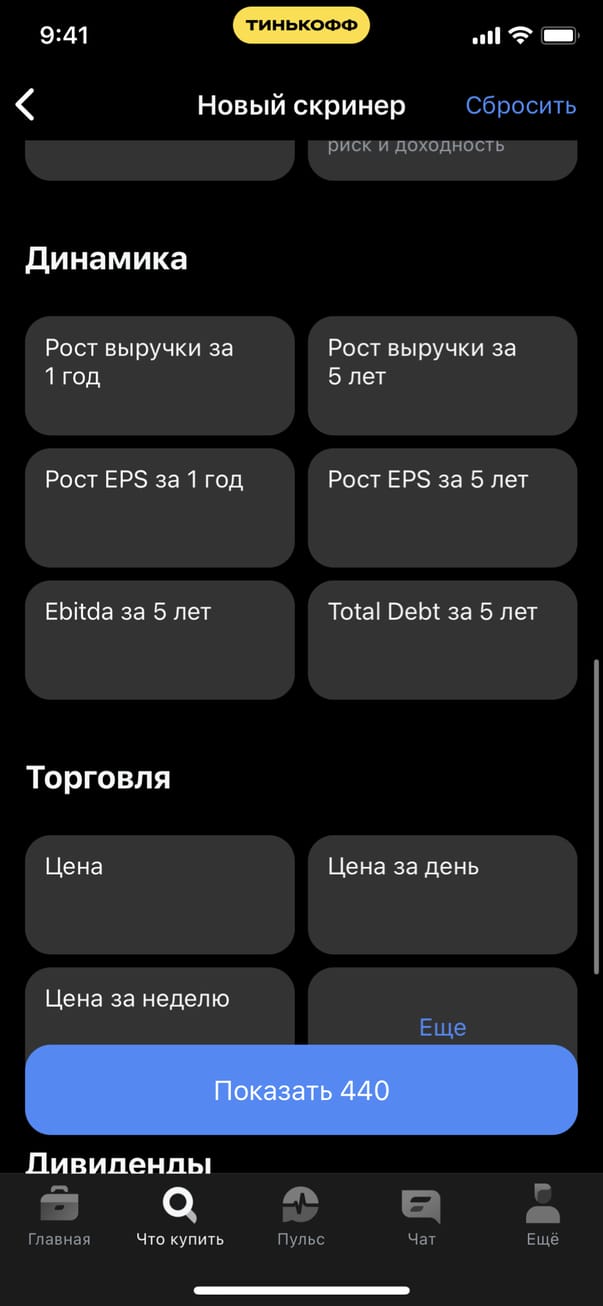Select the Ebitda за 5 лет filter
The width and height of the screenshot is (603, 1306).
coord(160,639)
